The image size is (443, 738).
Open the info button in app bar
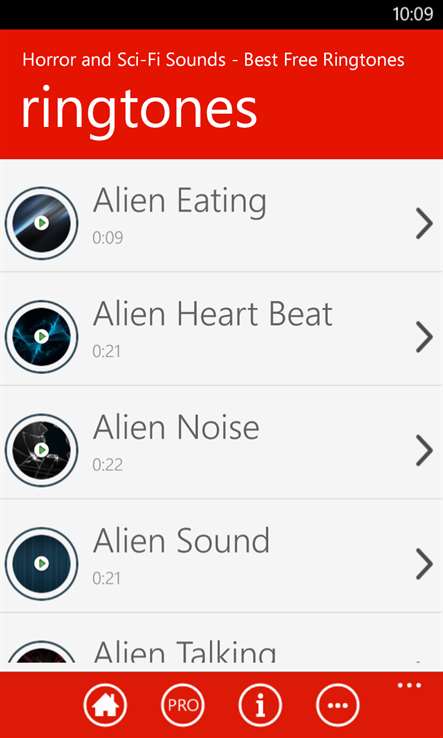[x=260, y=705]
